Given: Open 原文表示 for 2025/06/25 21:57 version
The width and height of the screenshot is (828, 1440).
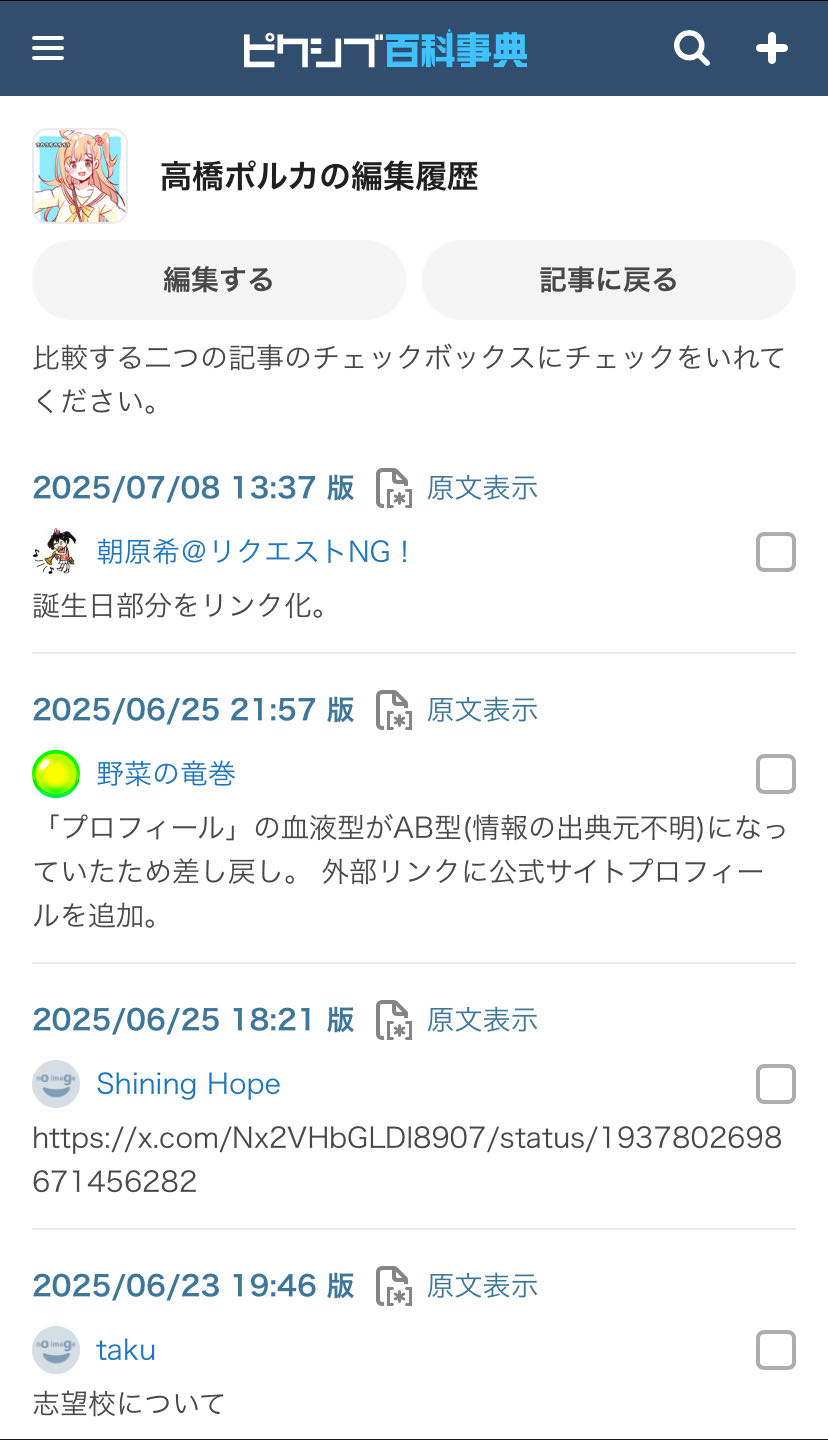Looking at the screenshot, I should click(x=481, y=710).
